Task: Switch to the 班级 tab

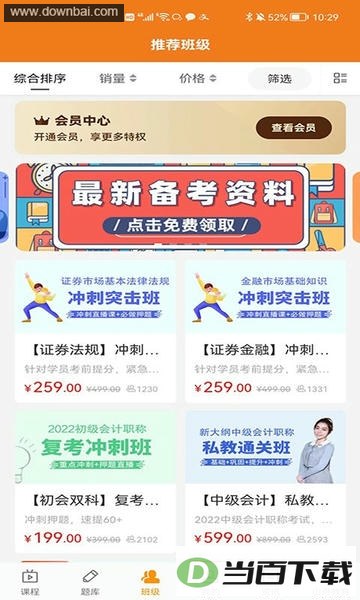Action: (150, 582)
